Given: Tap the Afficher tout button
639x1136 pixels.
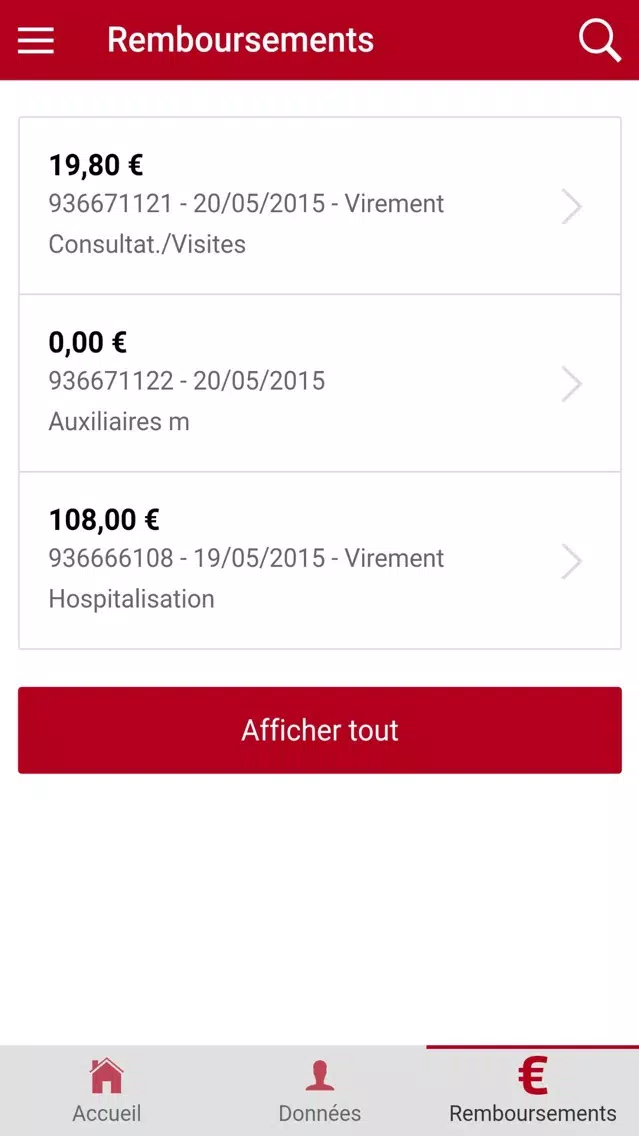Looking at the screenshot, I should (x=320, y=730).
